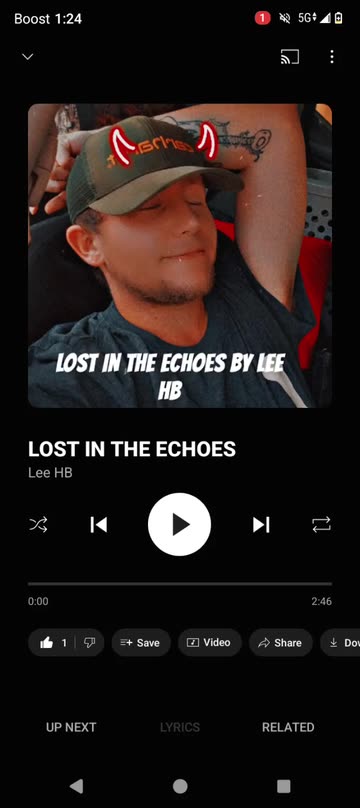
Task: Like this song with thumbs up
Action: pos(53,643)
